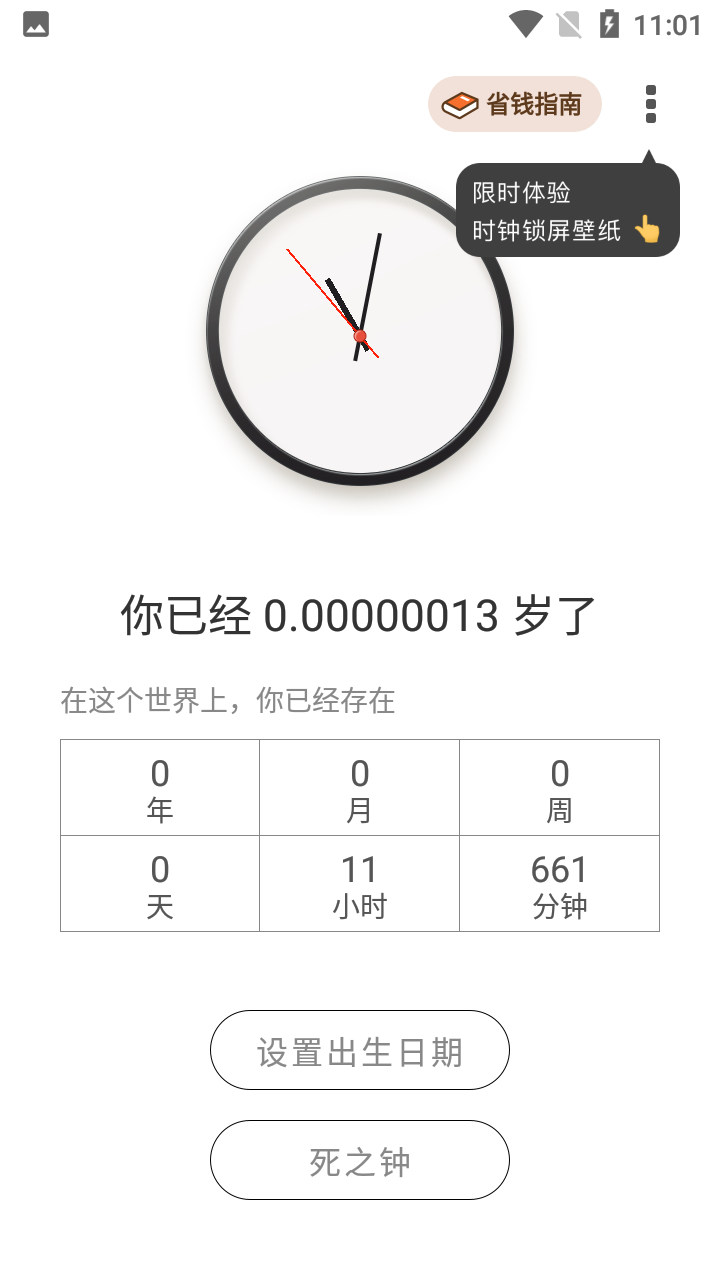720x1280 pixels.
Task: Open the 死之钟 death clock
Action: coord(360,1160)
